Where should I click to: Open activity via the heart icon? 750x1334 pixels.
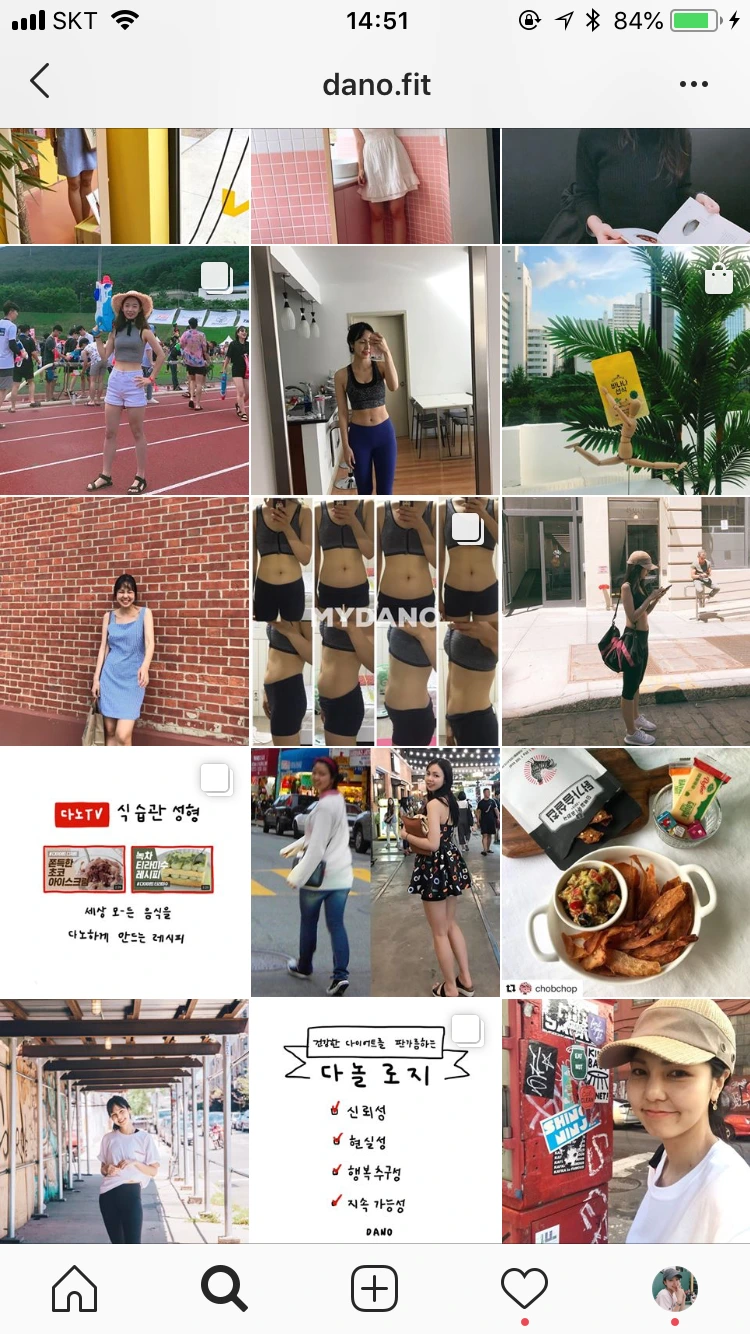point(524,1288)
